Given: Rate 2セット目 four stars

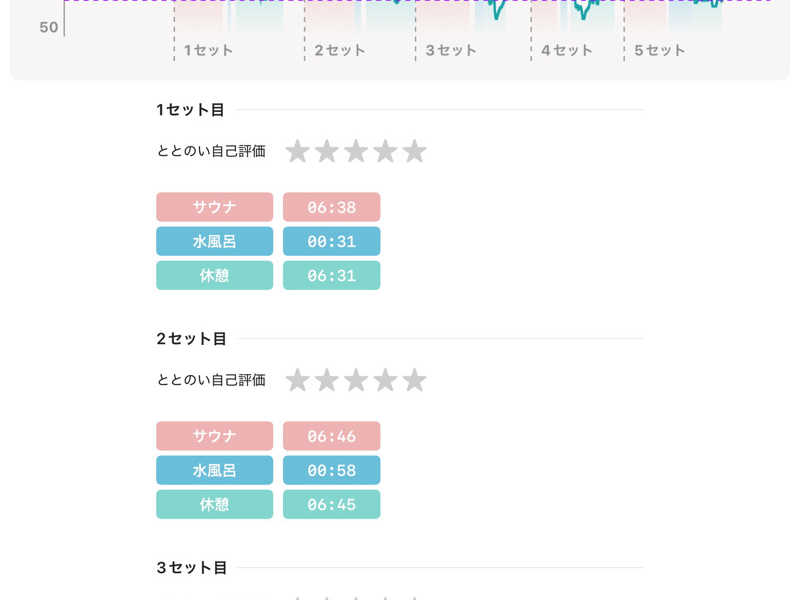Looking at the screenshot, I should tap(385, 381).
